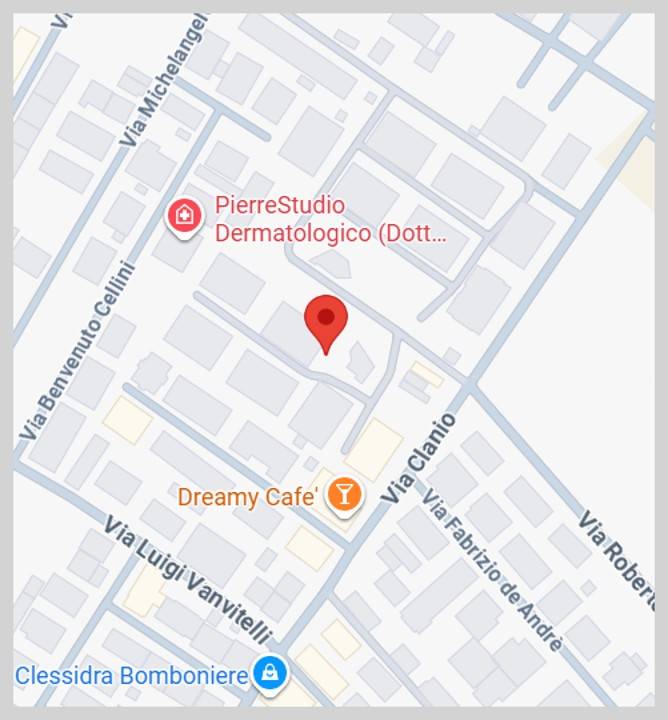Open Clessidra Bomboniere shop marker
This screenshot has width=668, height=720.
[269, 675]
